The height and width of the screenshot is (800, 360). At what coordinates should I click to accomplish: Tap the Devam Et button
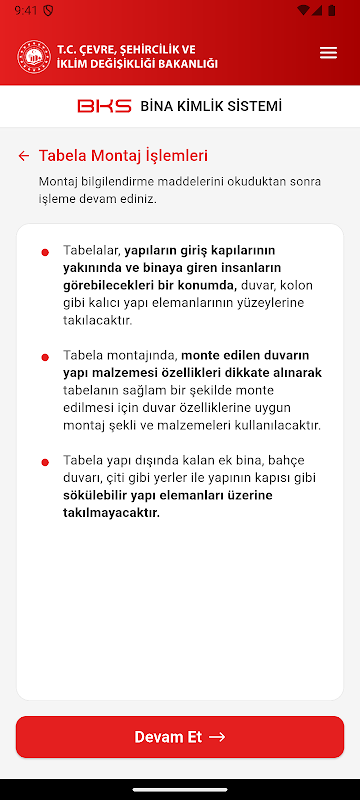point(180,737)
